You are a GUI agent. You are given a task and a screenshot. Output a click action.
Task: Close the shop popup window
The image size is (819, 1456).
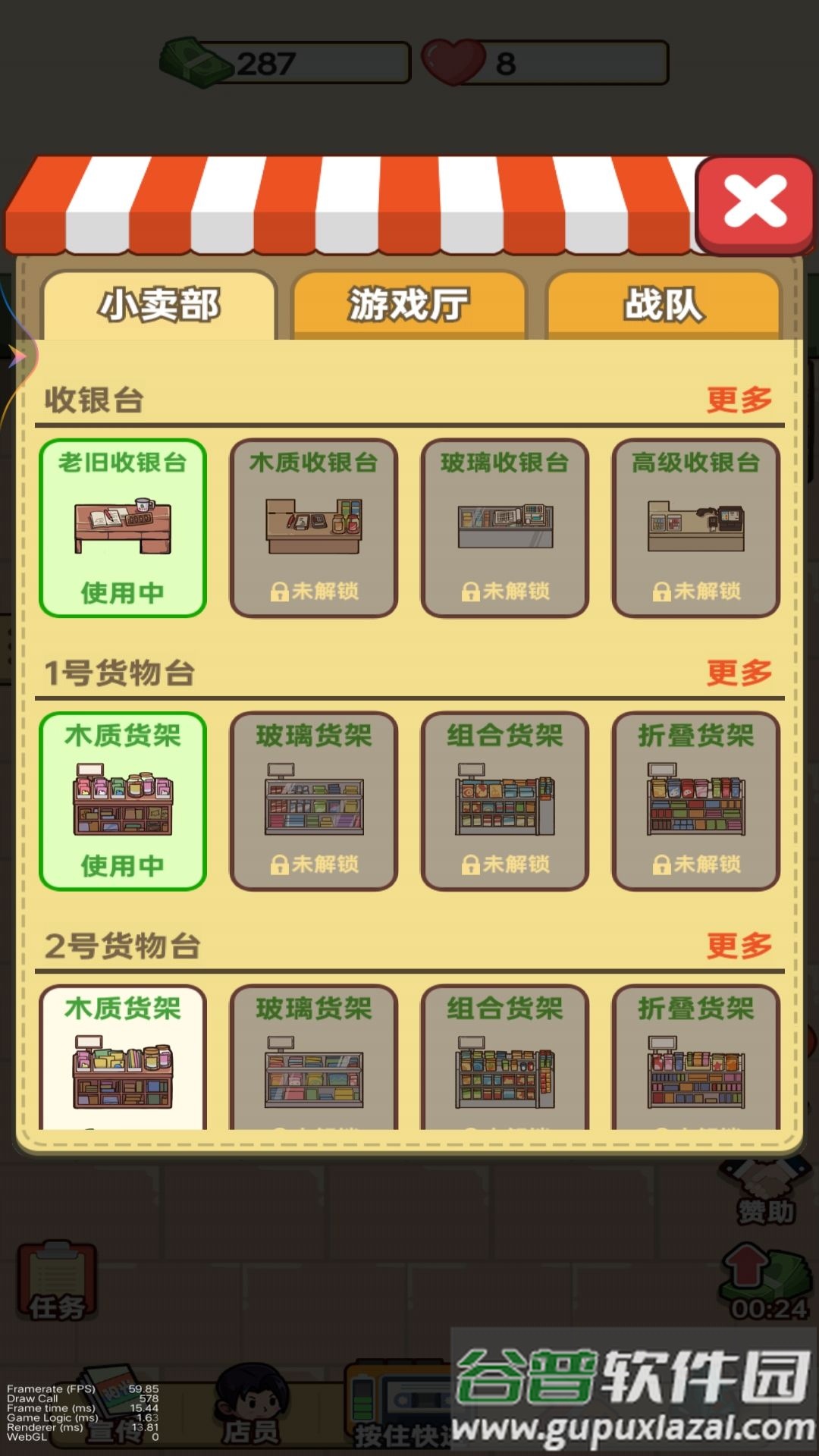[754, 203]
